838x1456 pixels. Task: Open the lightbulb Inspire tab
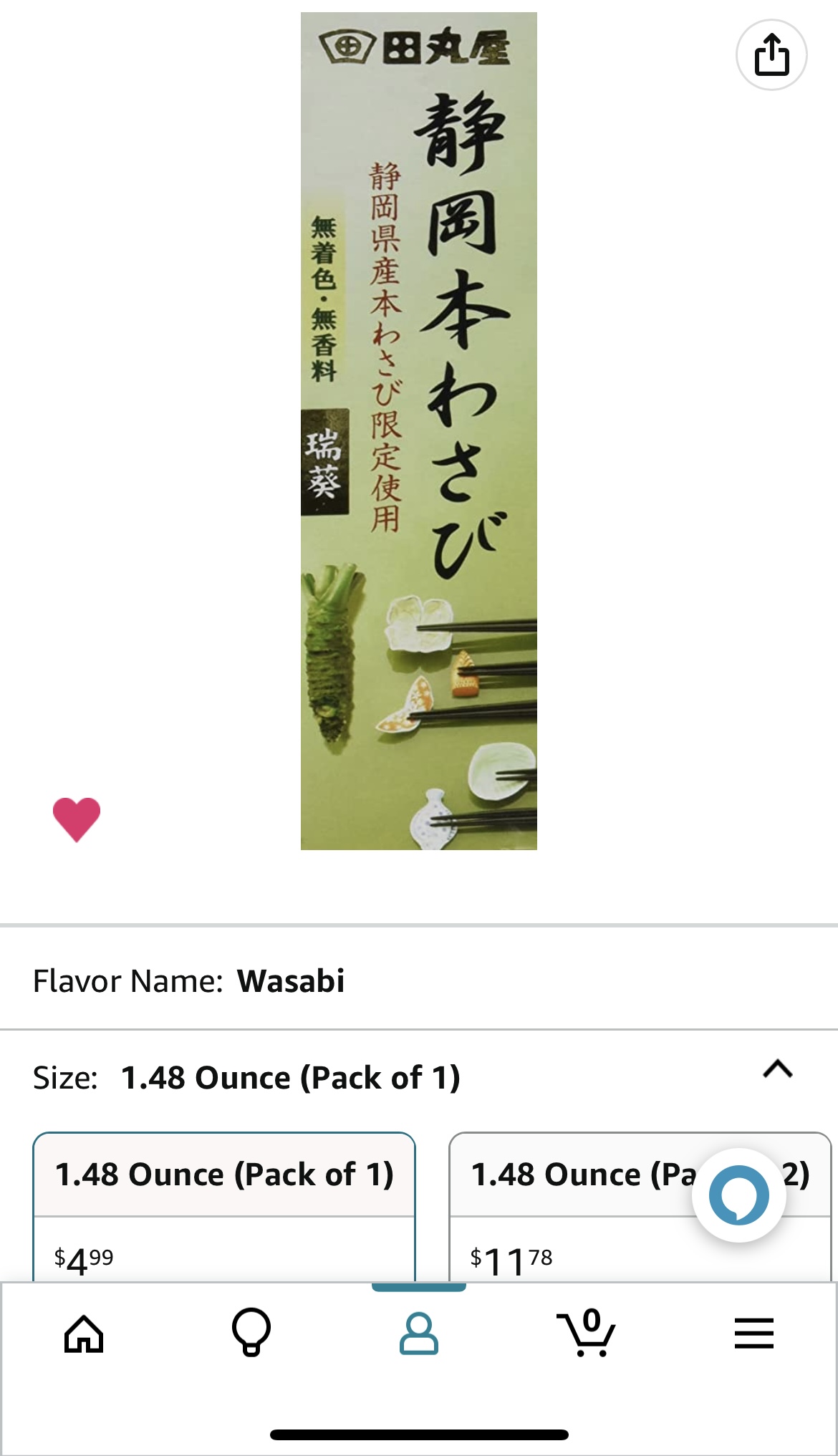point(251,1333)
